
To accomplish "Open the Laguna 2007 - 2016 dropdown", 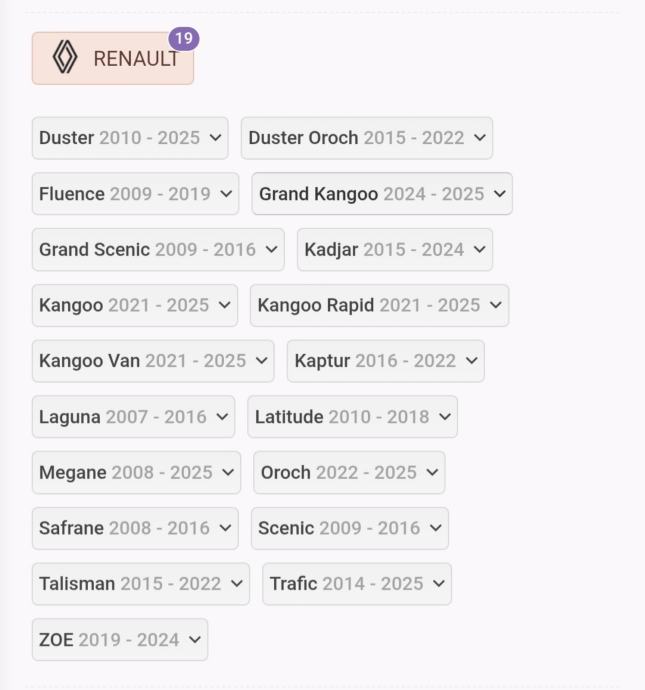I will pos(133,417).
